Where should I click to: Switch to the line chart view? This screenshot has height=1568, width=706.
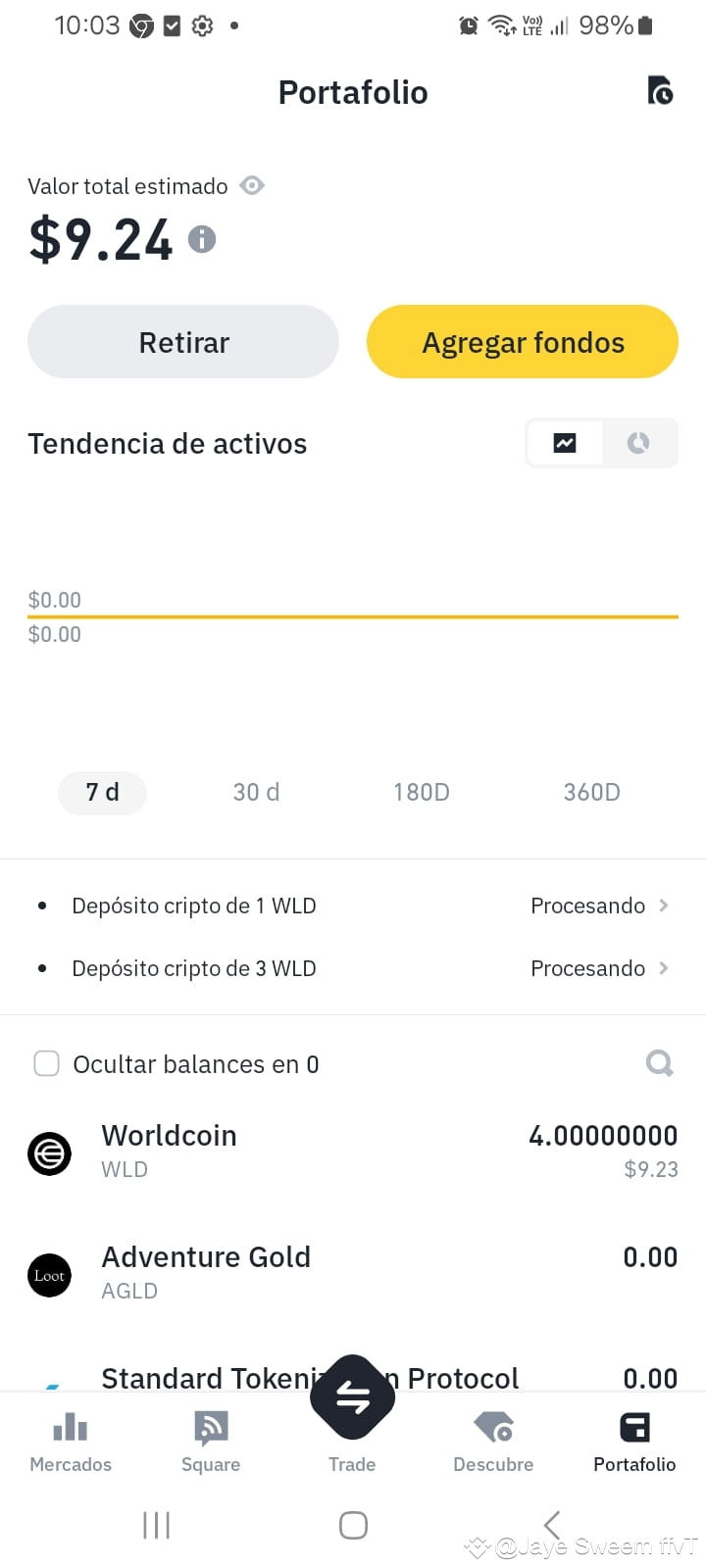coord(565,443)
